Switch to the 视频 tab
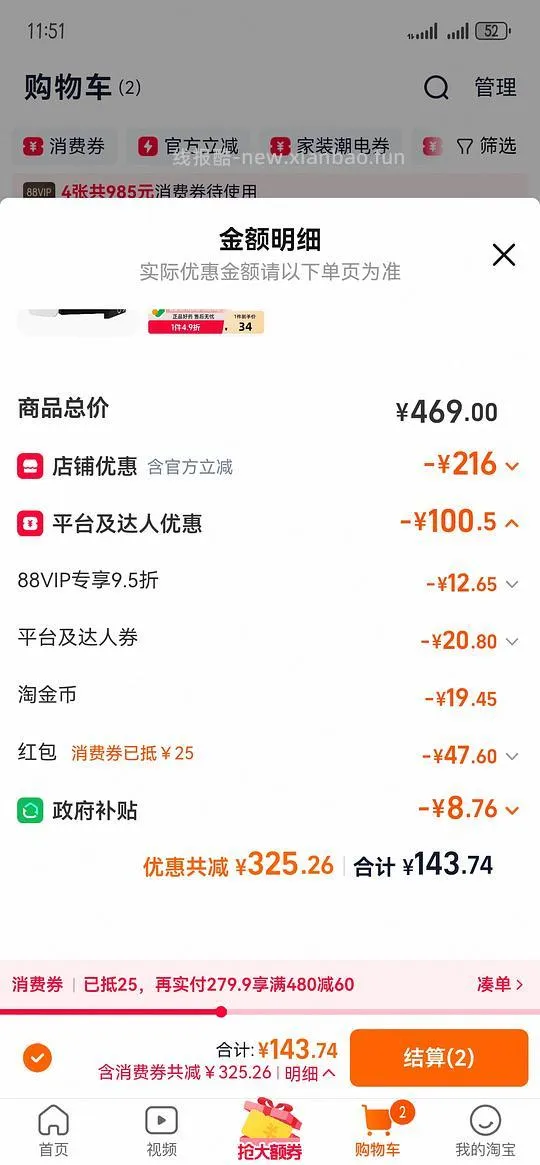This screenshot has width=540, height=1165. (x=162, y=1130)
